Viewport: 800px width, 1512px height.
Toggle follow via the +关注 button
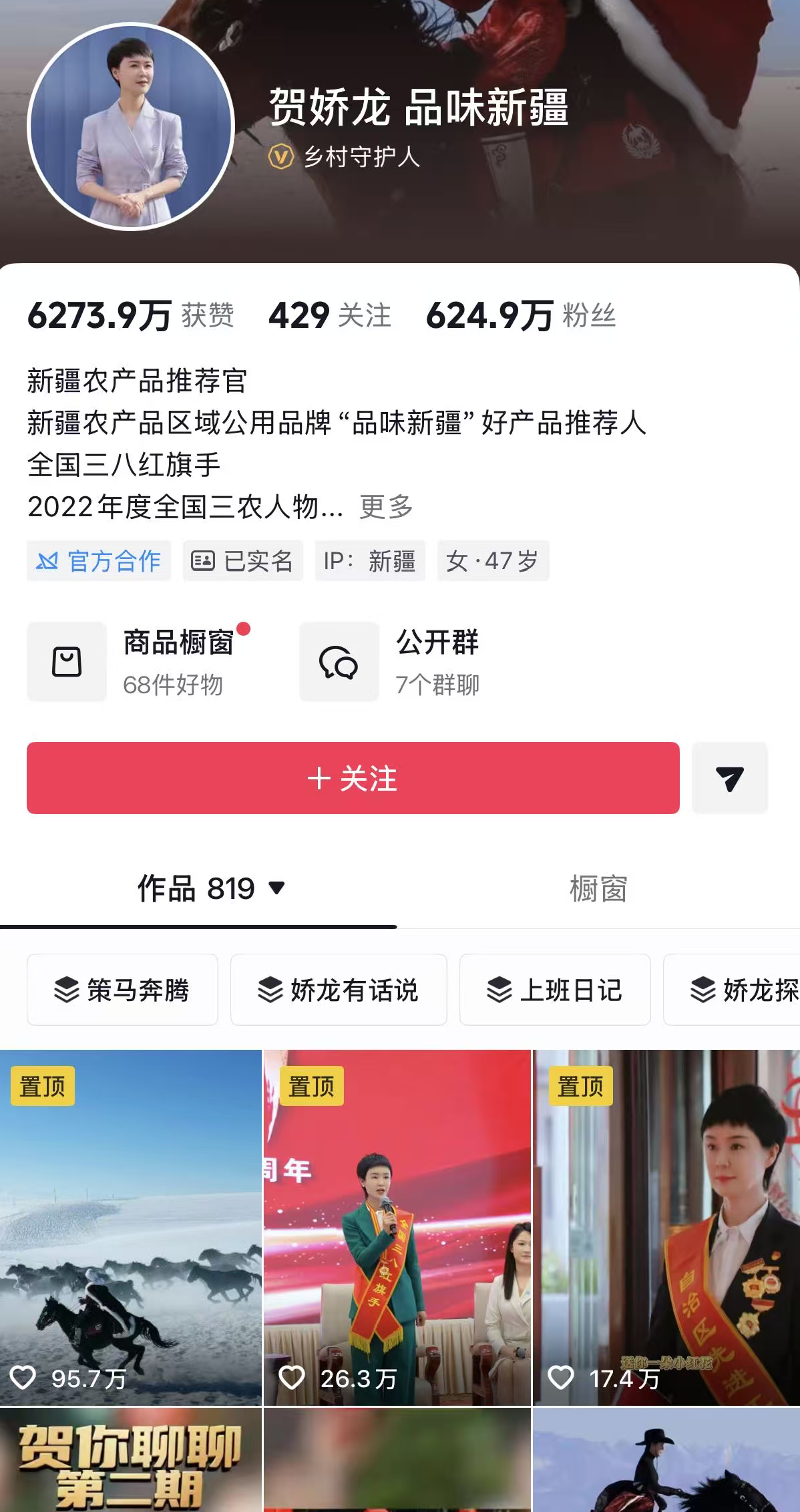tap(353, 778)
